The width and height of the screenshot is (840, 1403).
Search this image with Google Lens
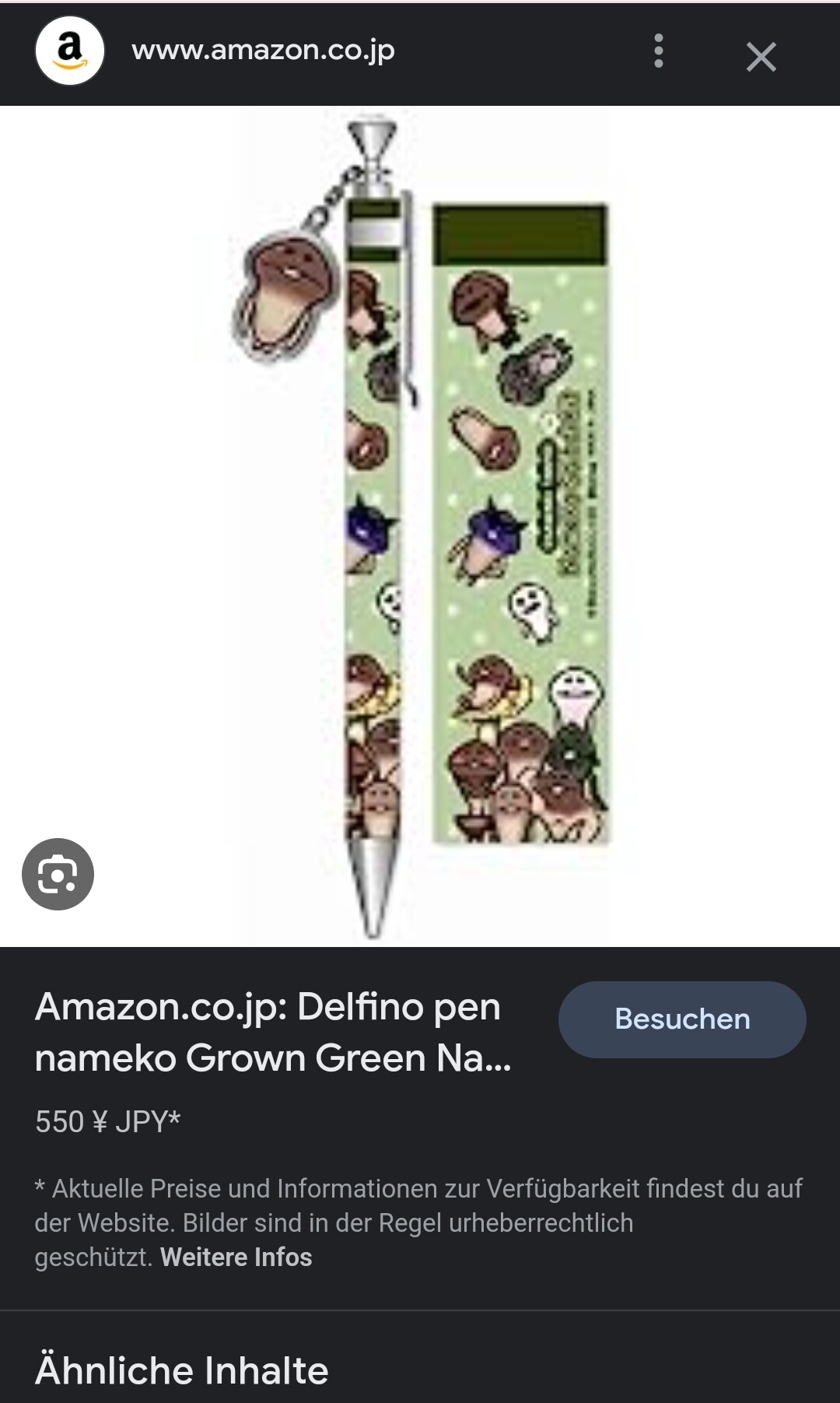58,874
